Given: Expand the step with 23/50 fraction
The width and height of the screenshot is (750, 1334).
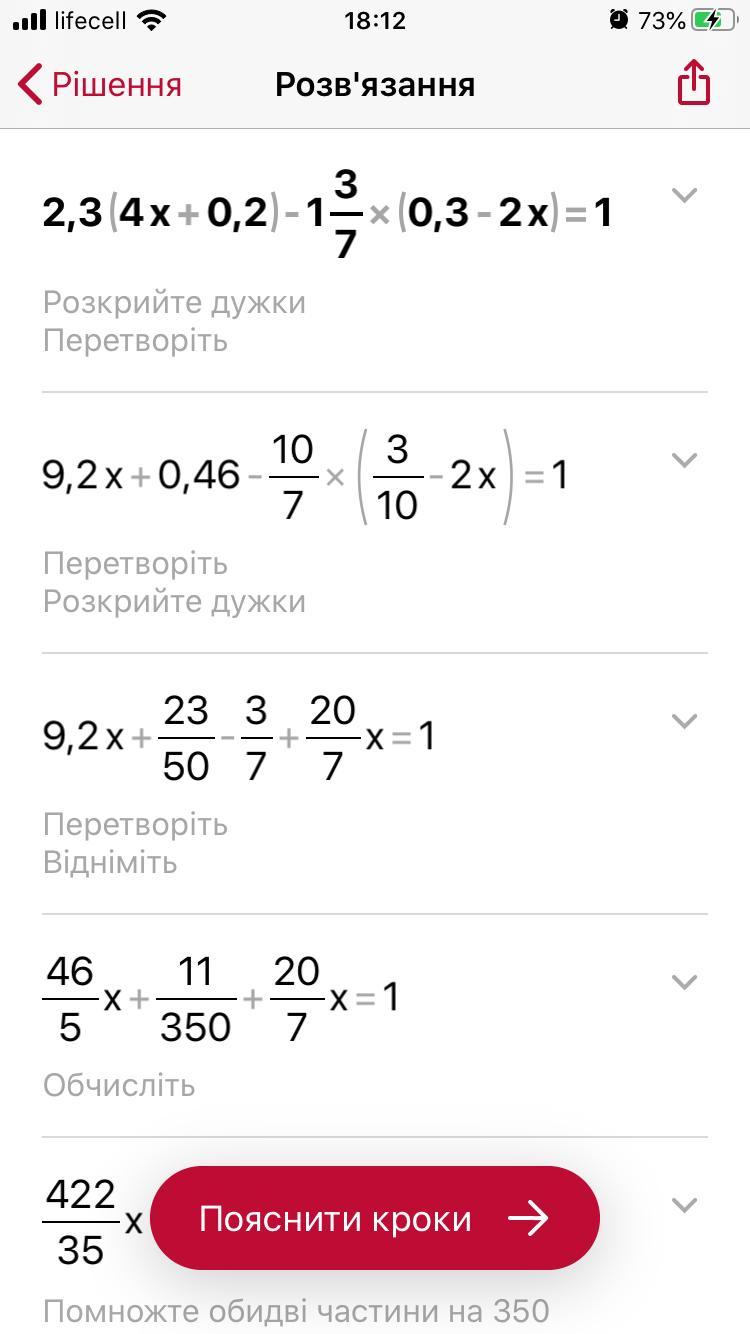Looking at the screenshot, I should [x=684, y=721].
